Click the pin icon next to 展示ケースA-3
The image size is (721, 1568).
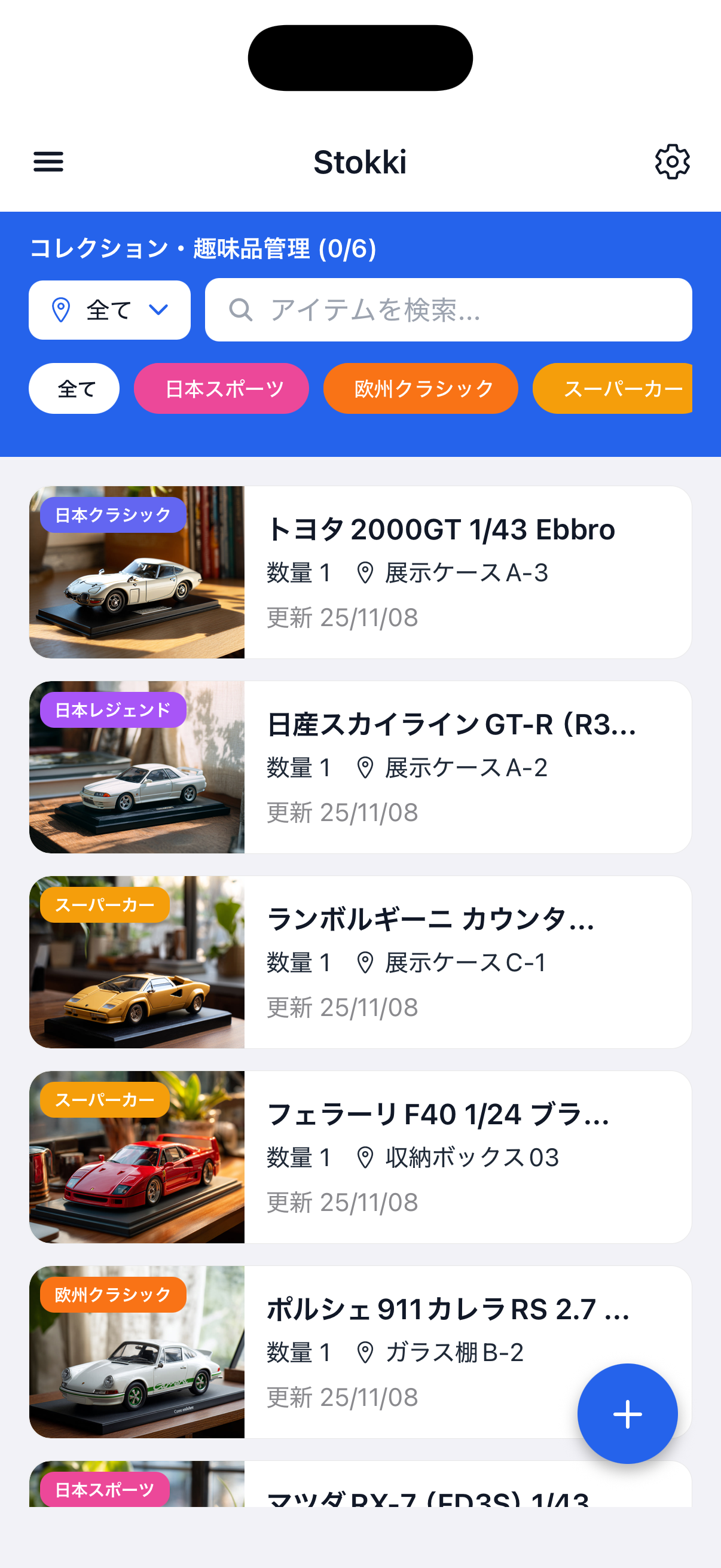(x=365, y=571)
